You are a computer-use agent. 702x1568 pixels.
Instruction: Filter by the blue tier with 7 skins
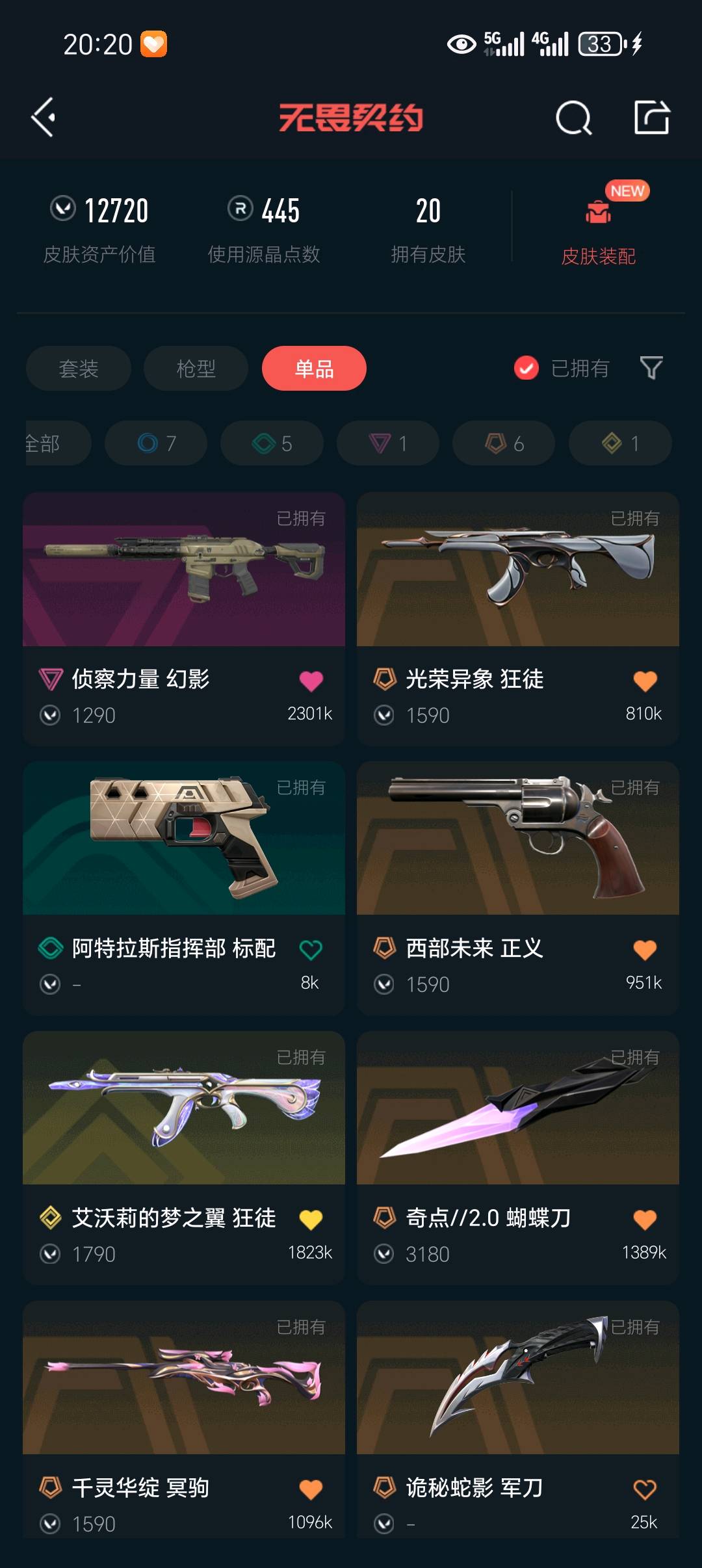[156, 443]
